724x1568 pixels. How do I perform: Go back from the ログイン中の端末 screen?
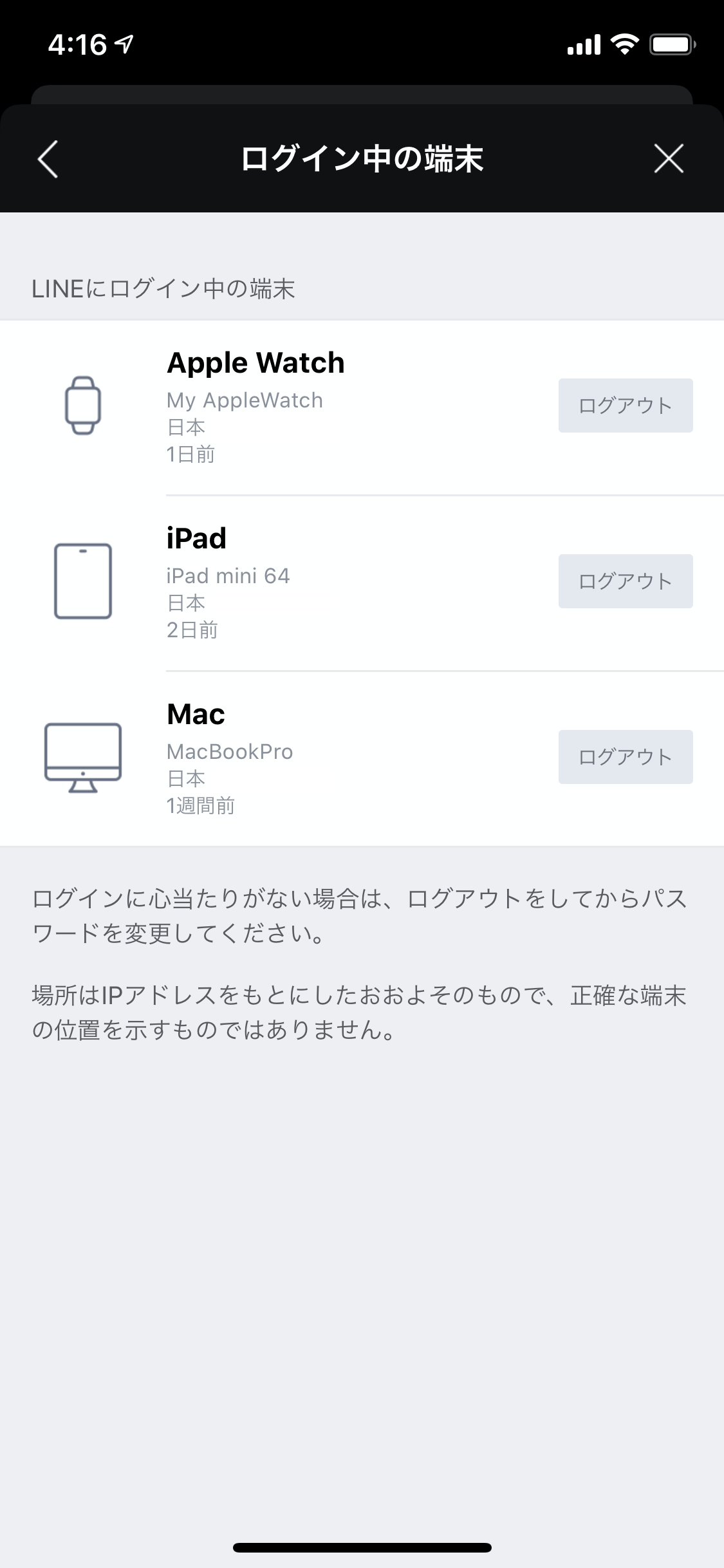48,158
